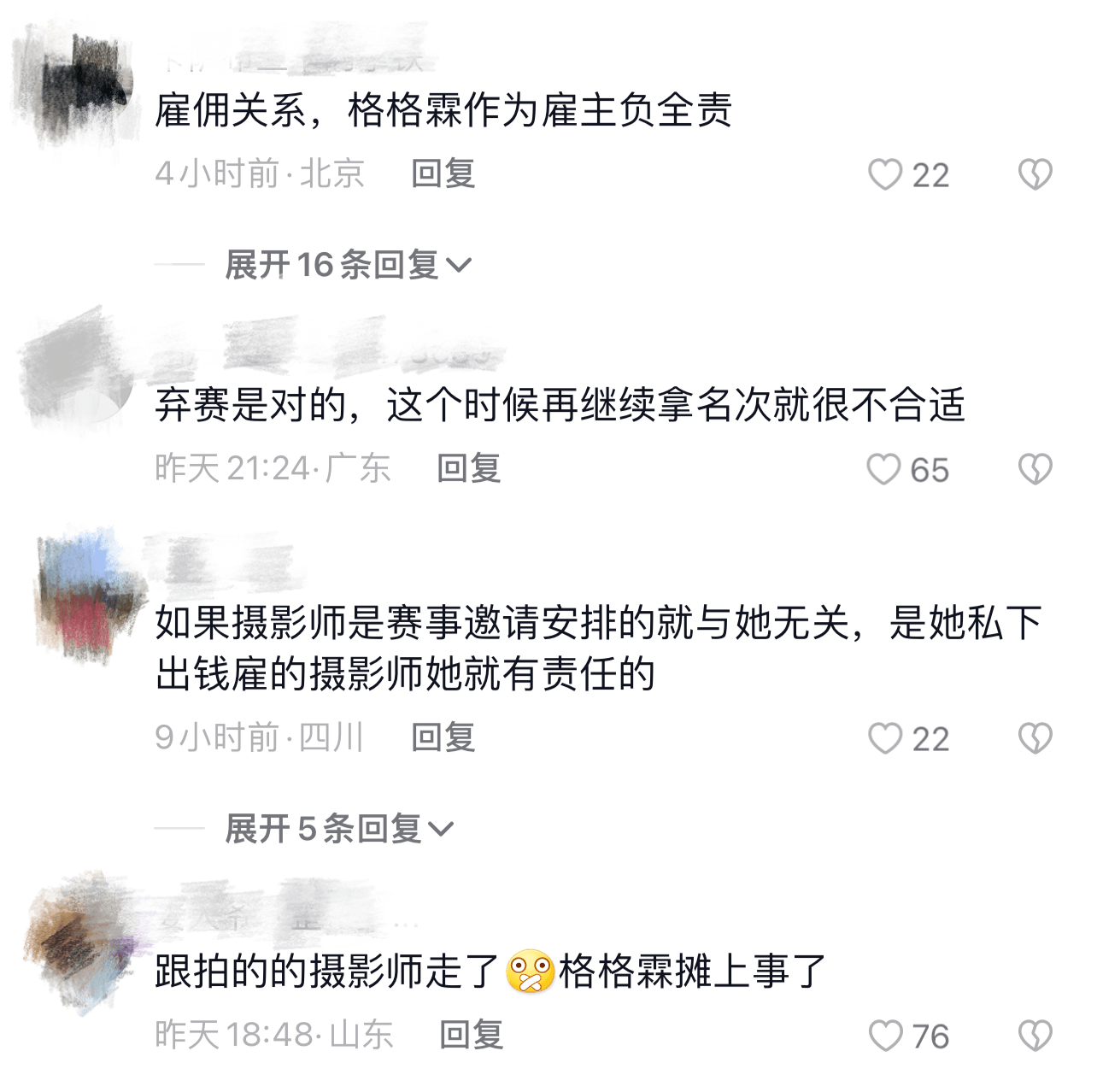Screen dimensions: 1097x1092
Task: Like the comment 跟拍的的摄影师走了
Action: (x=885, y=1036)
